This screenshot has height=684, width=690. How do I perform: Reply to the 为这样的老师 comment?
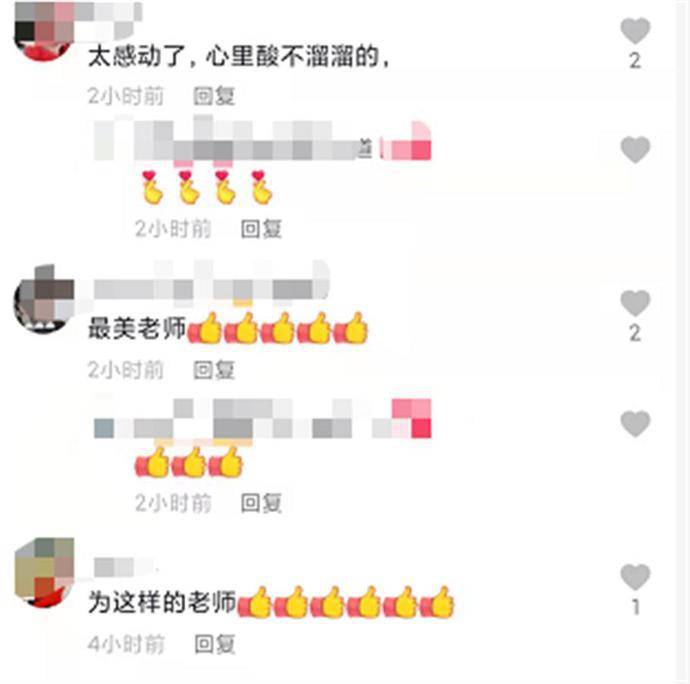click(214, 643)
